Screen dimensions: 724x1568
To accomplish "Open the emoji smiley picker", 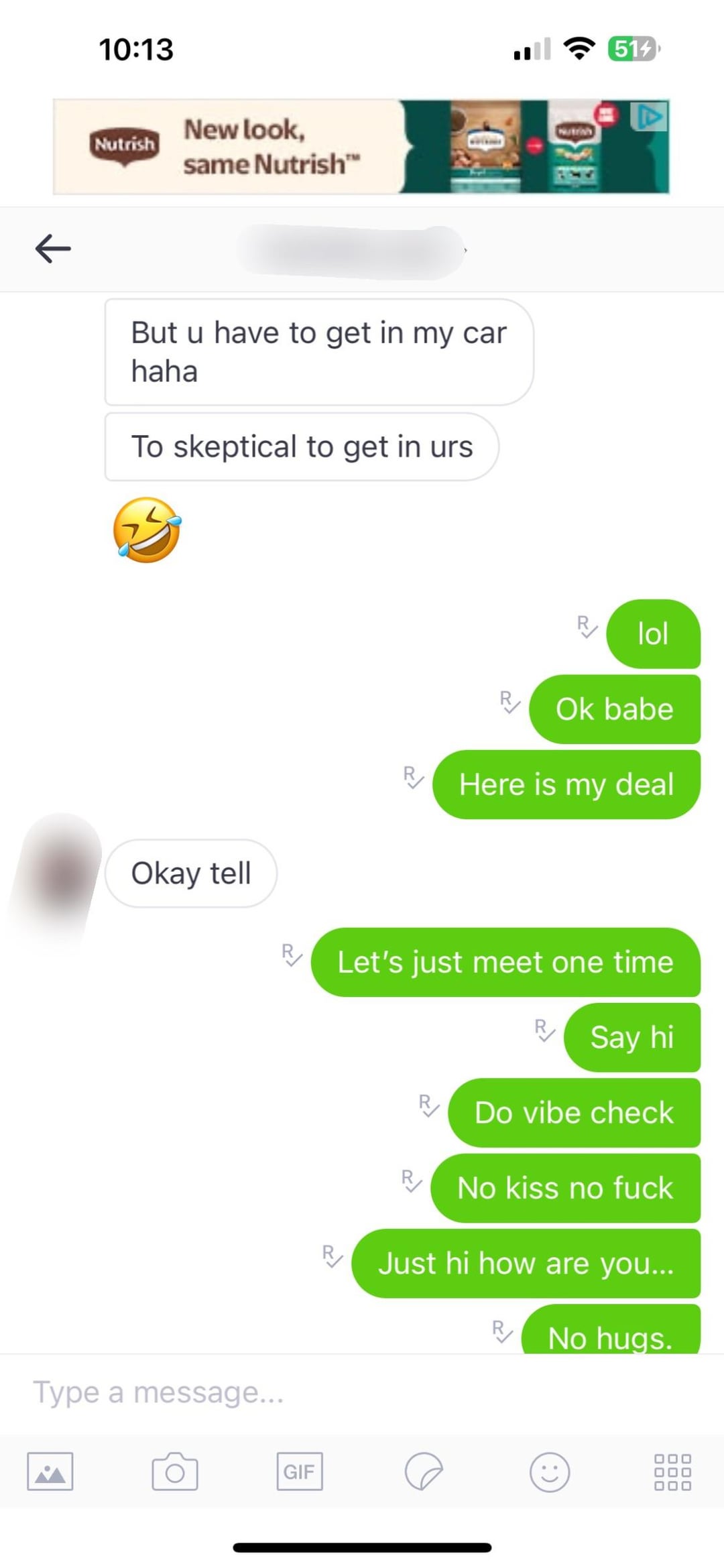I will click(550, 1471).
